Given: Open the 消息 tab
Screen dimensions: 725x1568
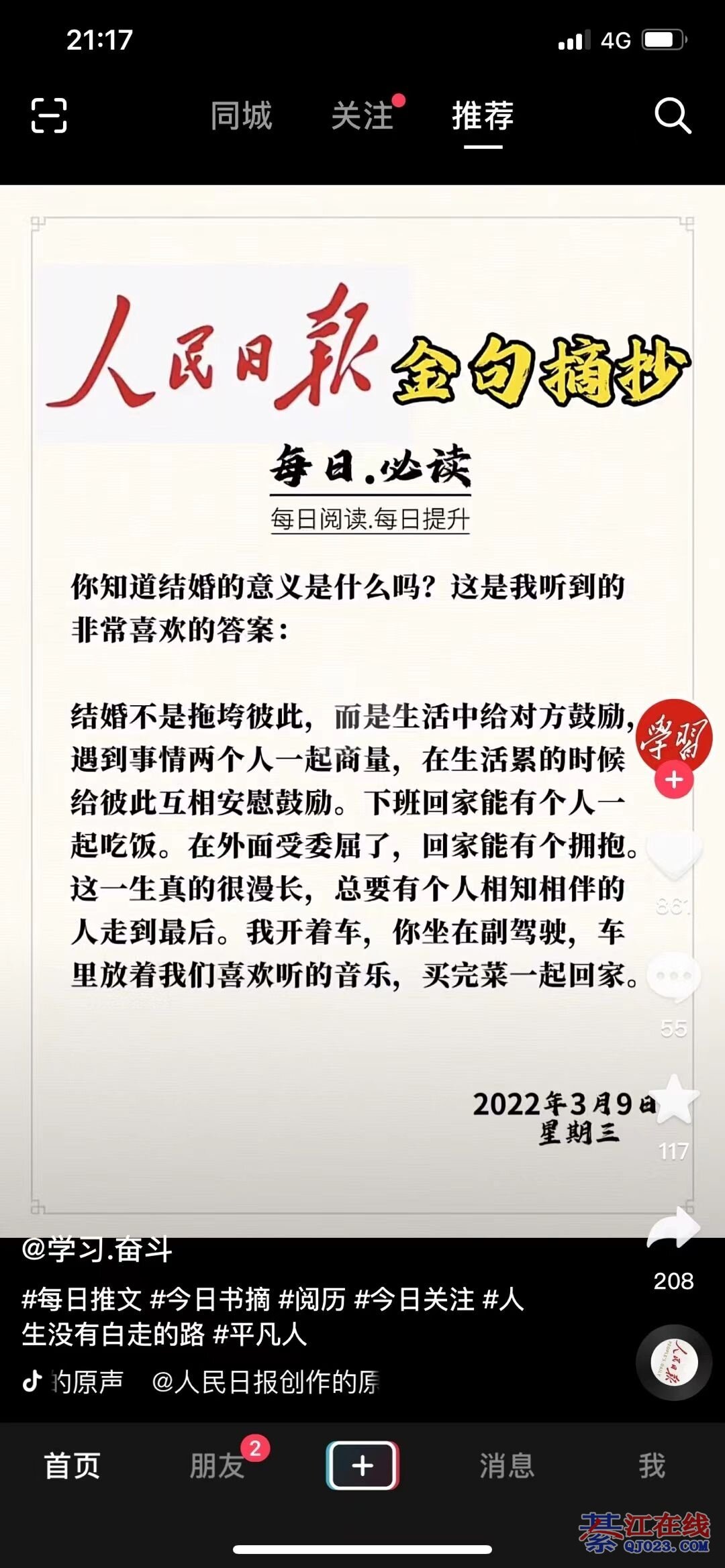Looking at the screenshot, I should click(507, 1466).
